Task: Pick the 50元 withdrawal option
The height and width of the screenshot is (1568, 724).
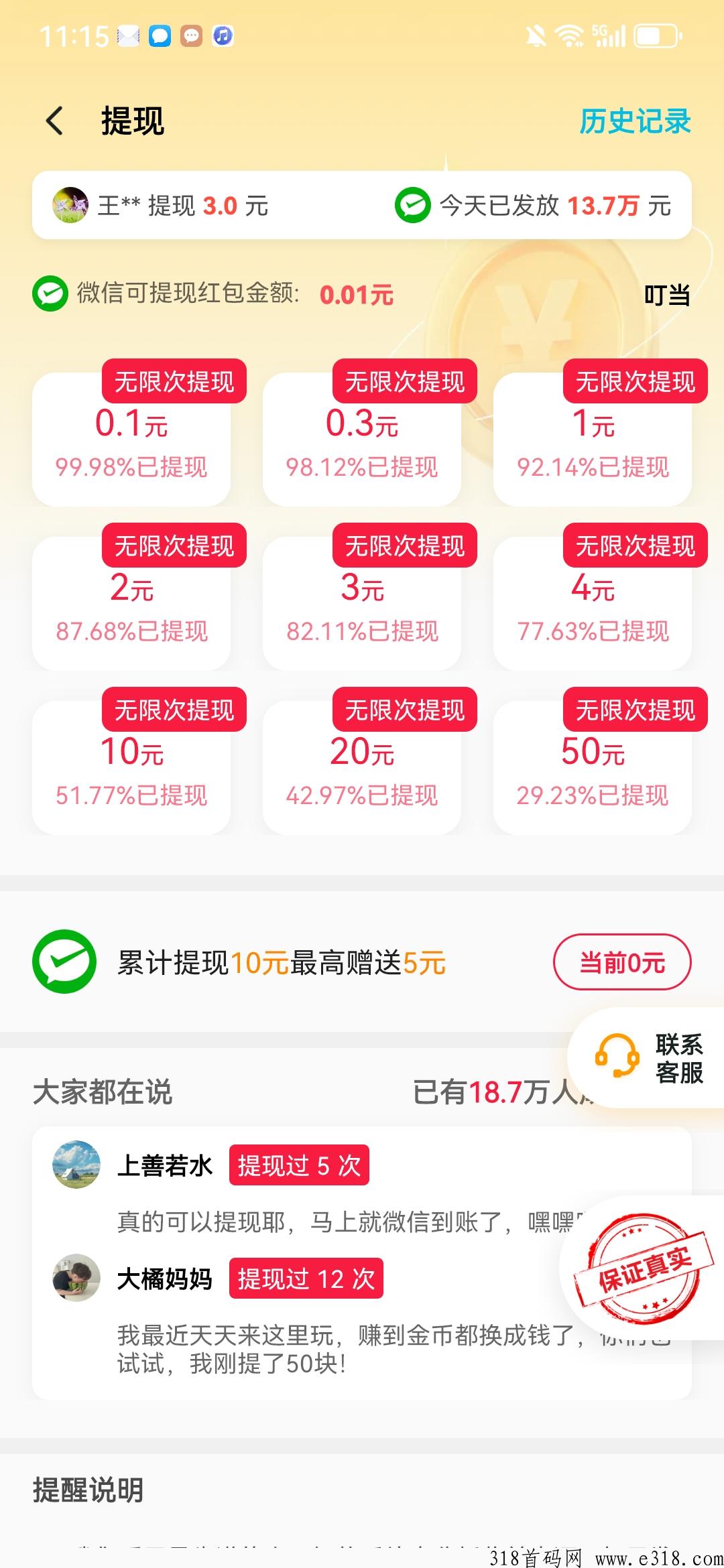Action: click(593, 768)
